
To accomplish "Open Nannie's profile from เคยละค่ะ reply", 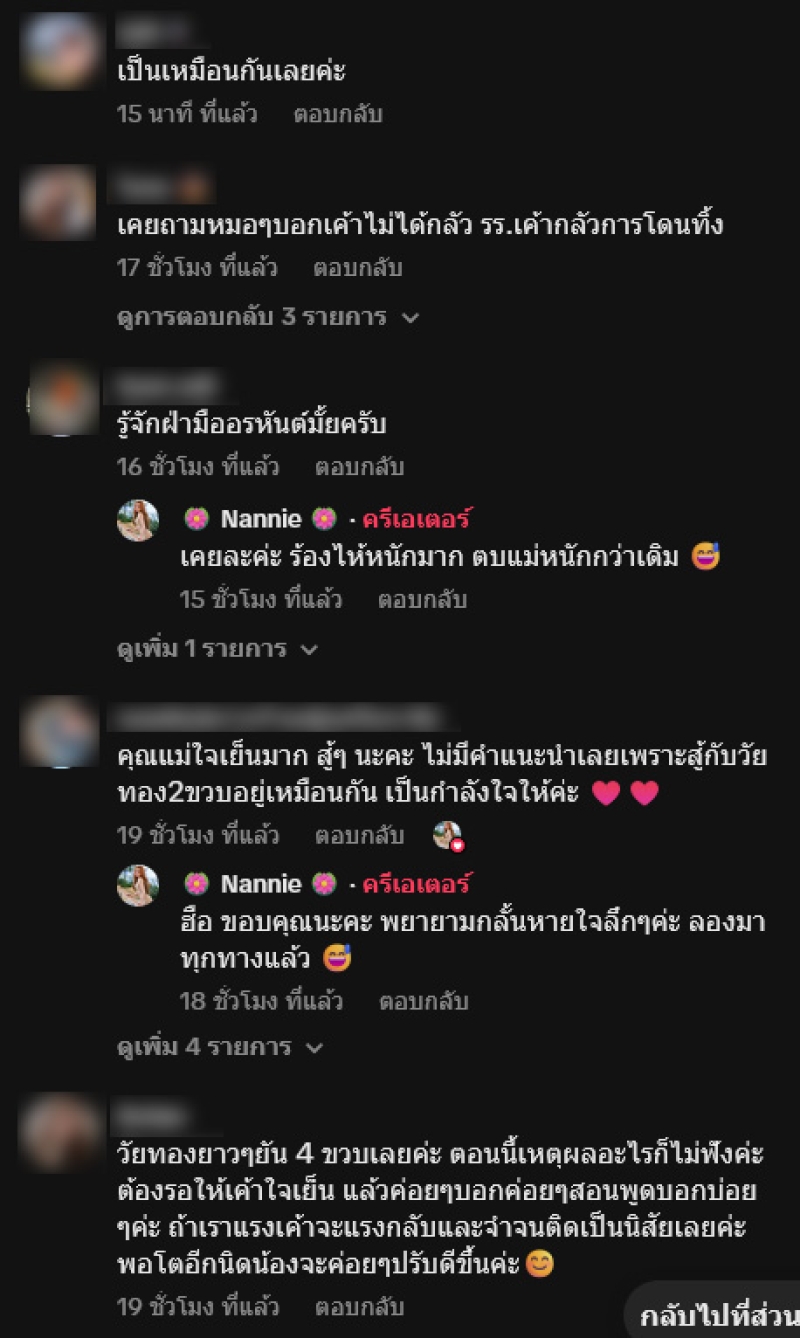I will (x=260, y=519).
